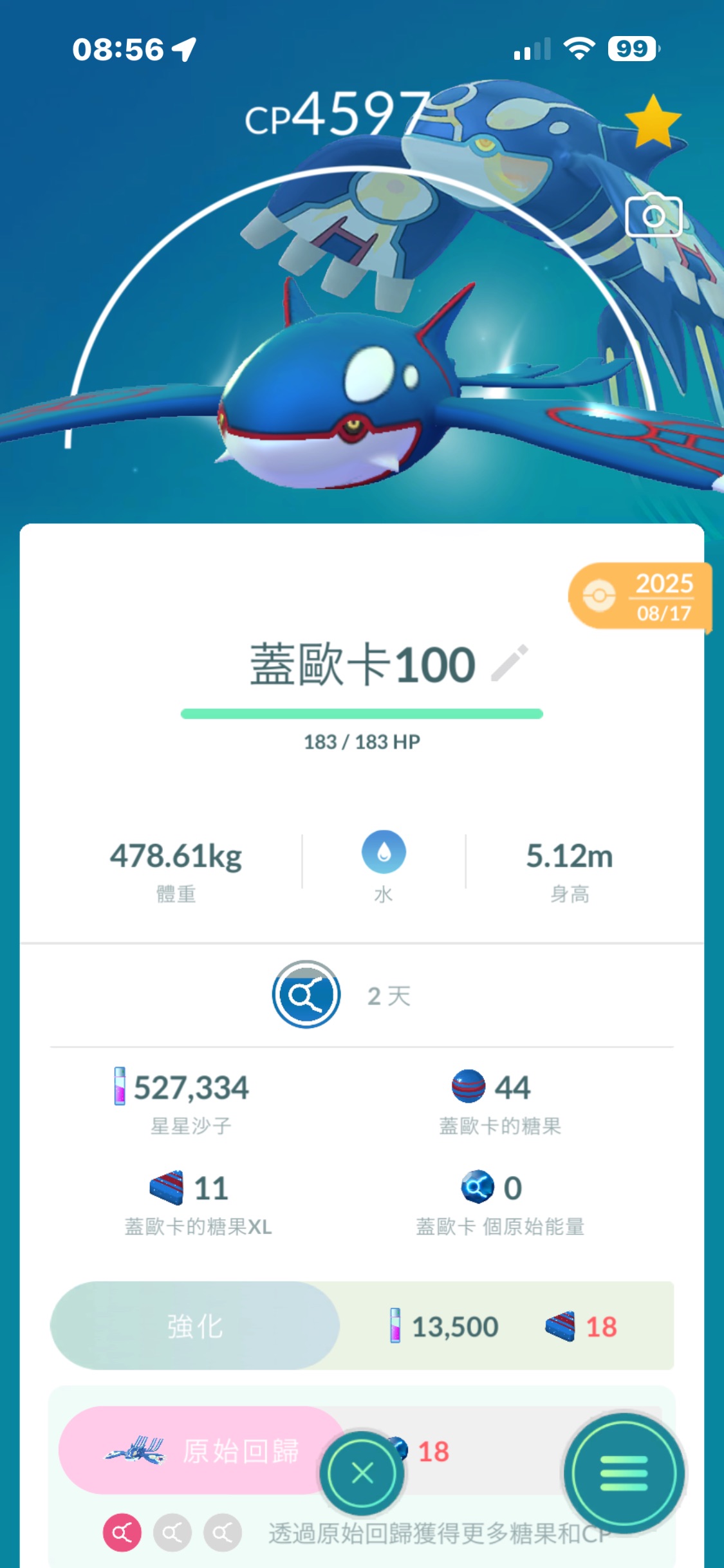Tap the 強化 power up button
Image resolution: width=724 pixels, height=1568 pixels.
(195, 1326)
